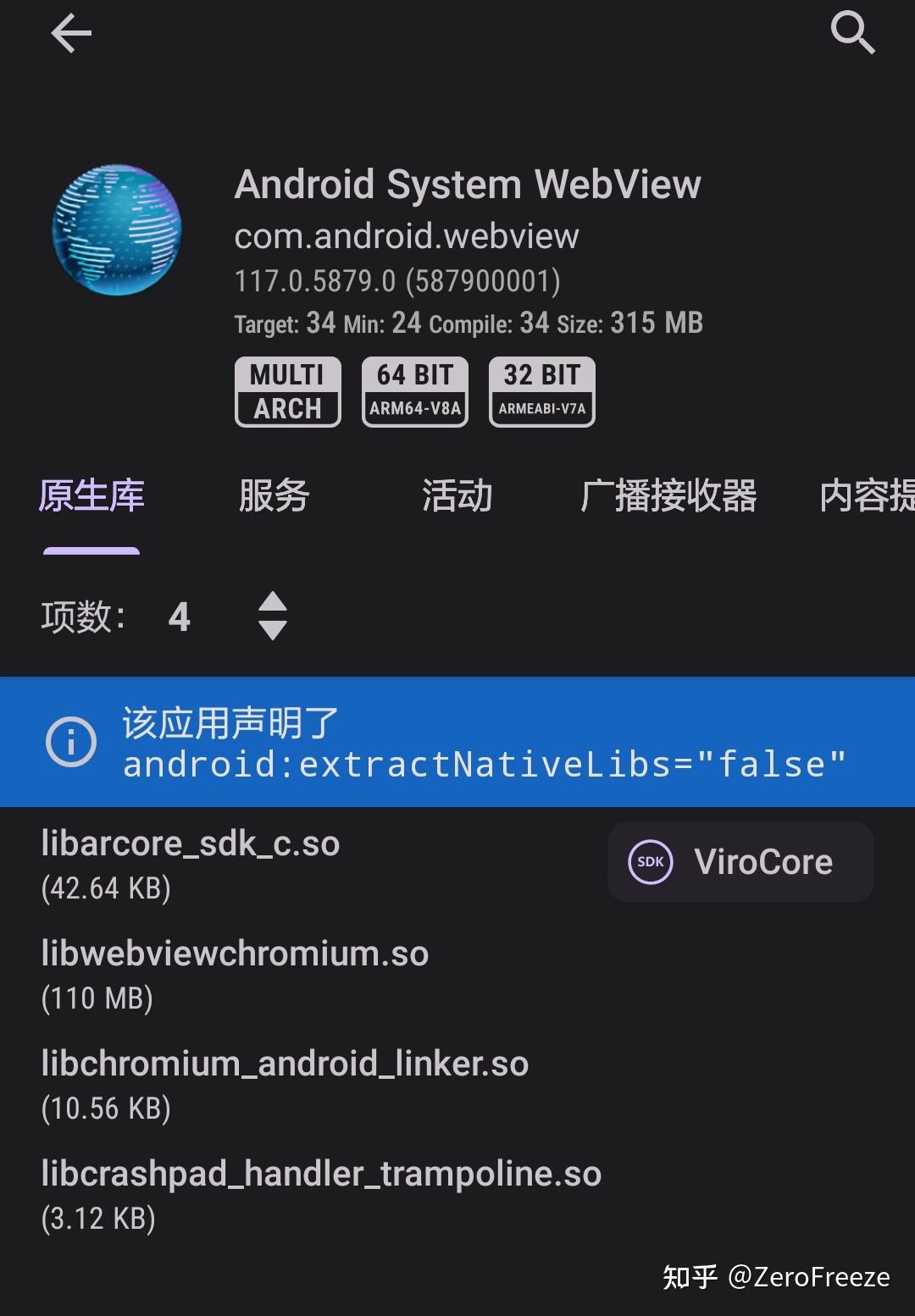Image resolution: width=915 pixels, height=1316 pixels.
Task: Toggle descending sort arrow next to 项数
Action: pyautogui.click(x=273, y=628)
